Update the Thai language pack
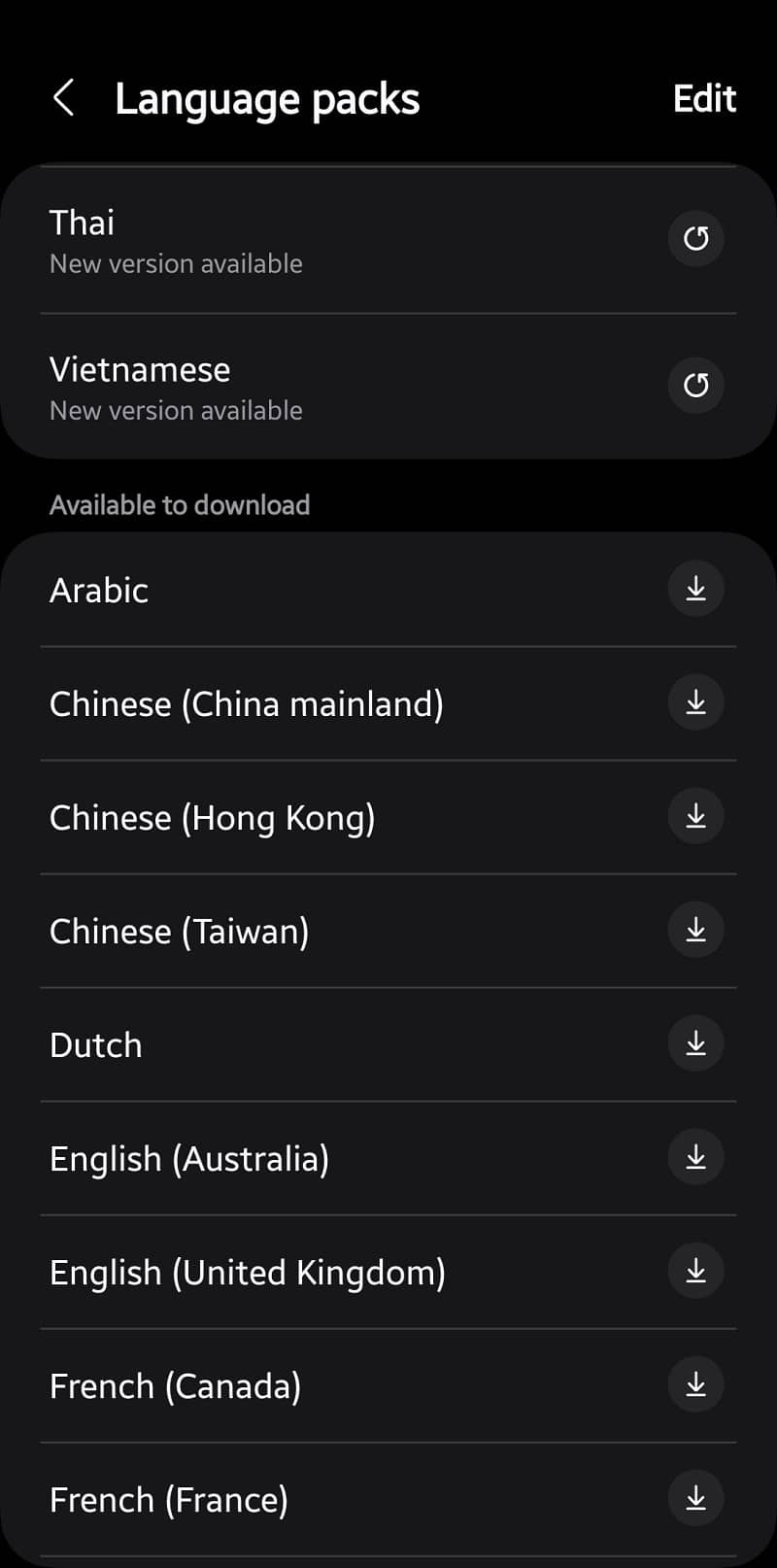Screen dimensions: 777x1568 pos(696,238)
